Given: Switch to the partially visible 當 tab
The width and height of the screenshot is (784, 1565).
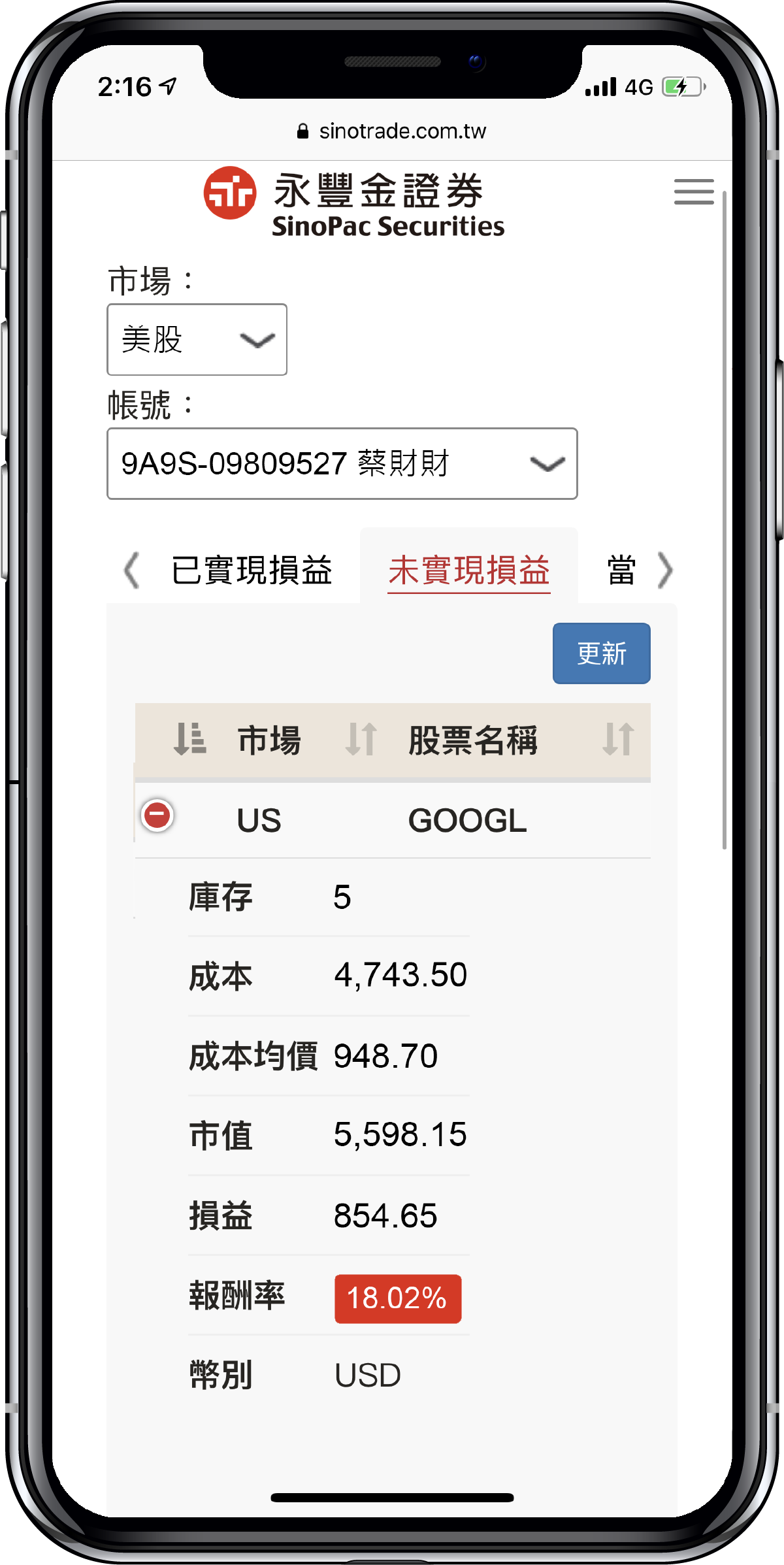Looking at the screenshot, I should click(621, 570).
